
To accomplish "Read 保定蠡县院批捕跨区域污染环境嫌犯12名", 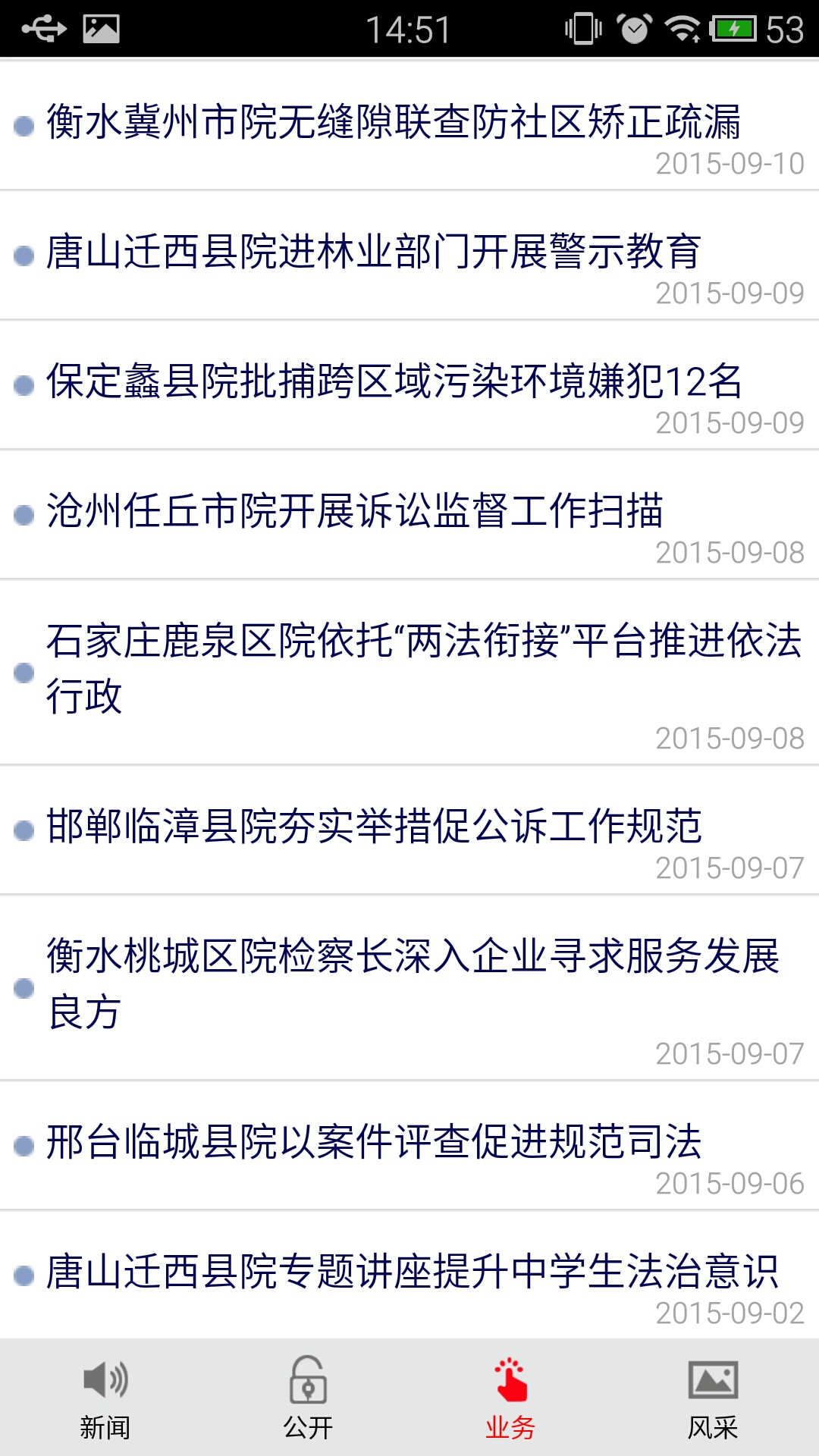I will click(394, 382).
